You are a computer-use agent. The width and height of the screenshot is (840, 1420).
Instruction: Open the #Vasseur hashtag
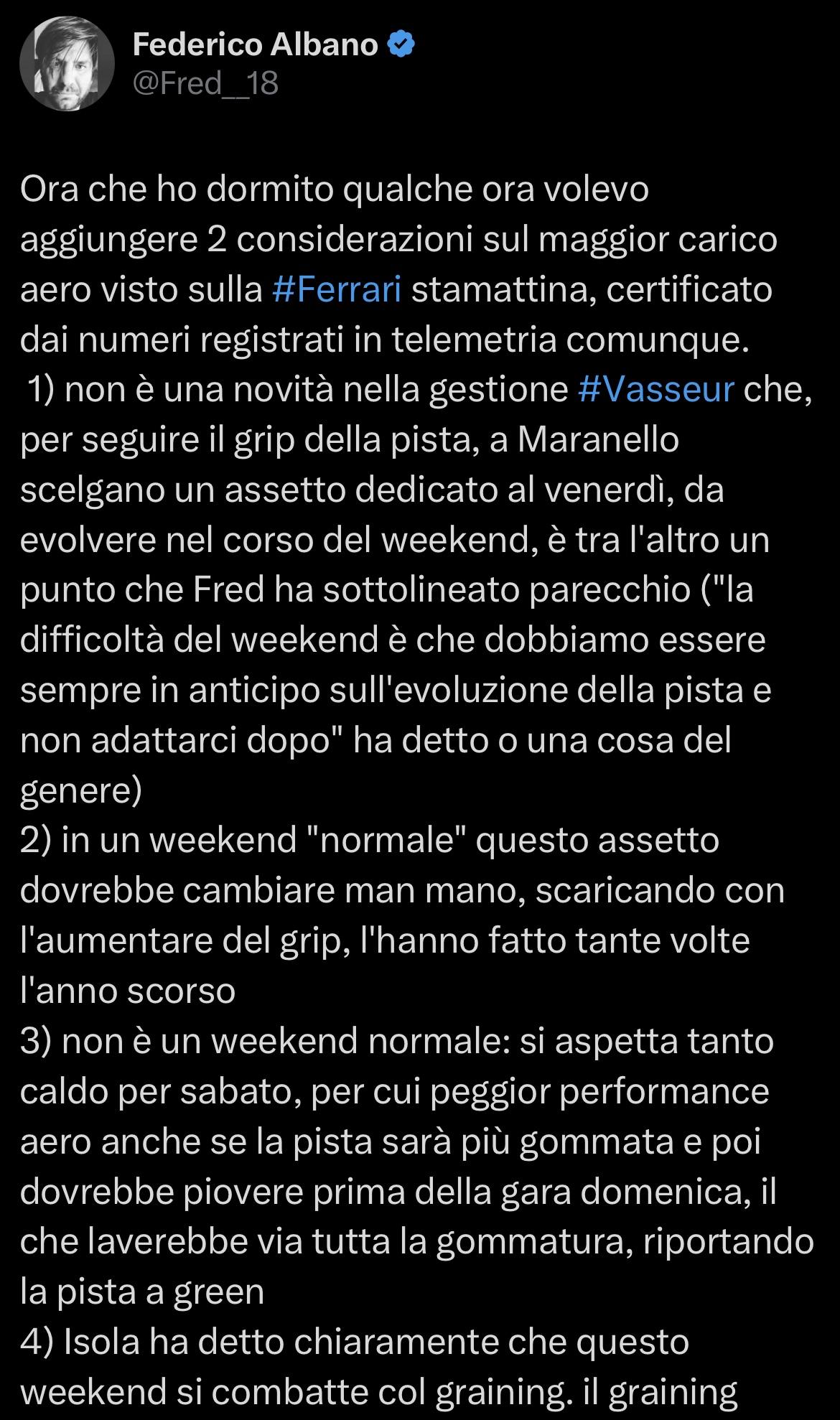point(656,390)
